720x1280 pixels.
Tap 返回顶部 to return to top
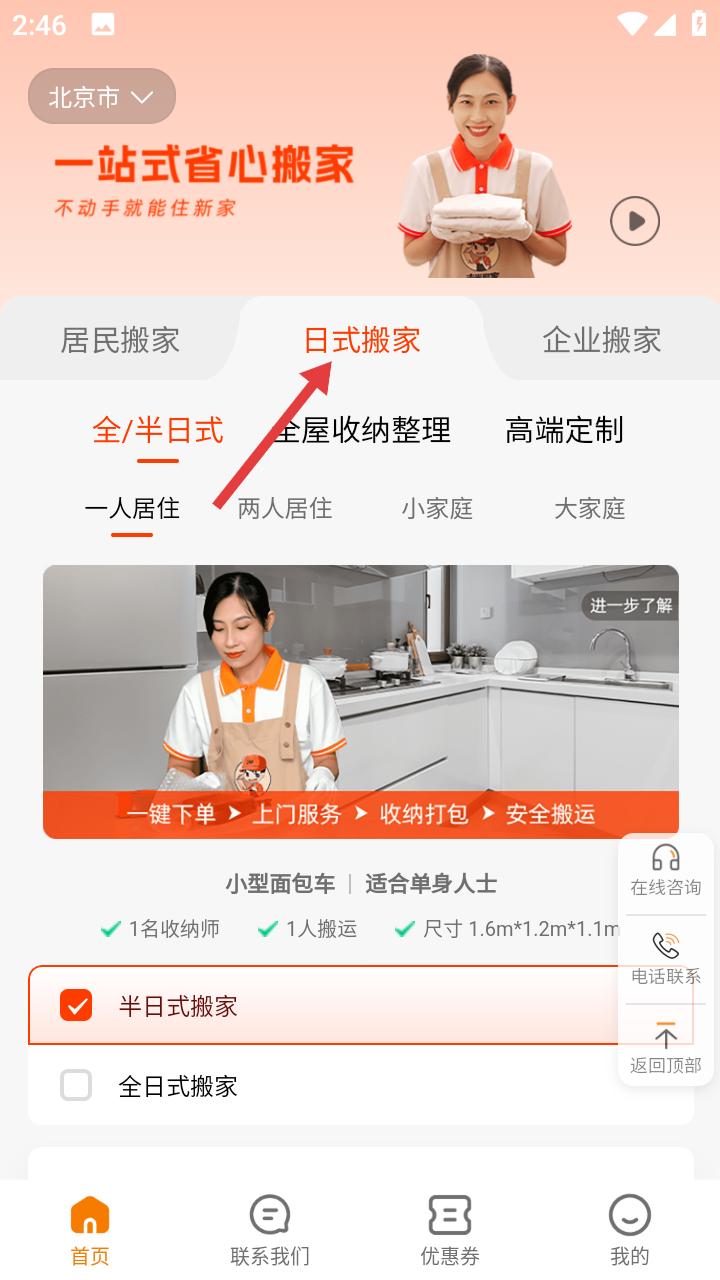click(x=665, y=1047)
